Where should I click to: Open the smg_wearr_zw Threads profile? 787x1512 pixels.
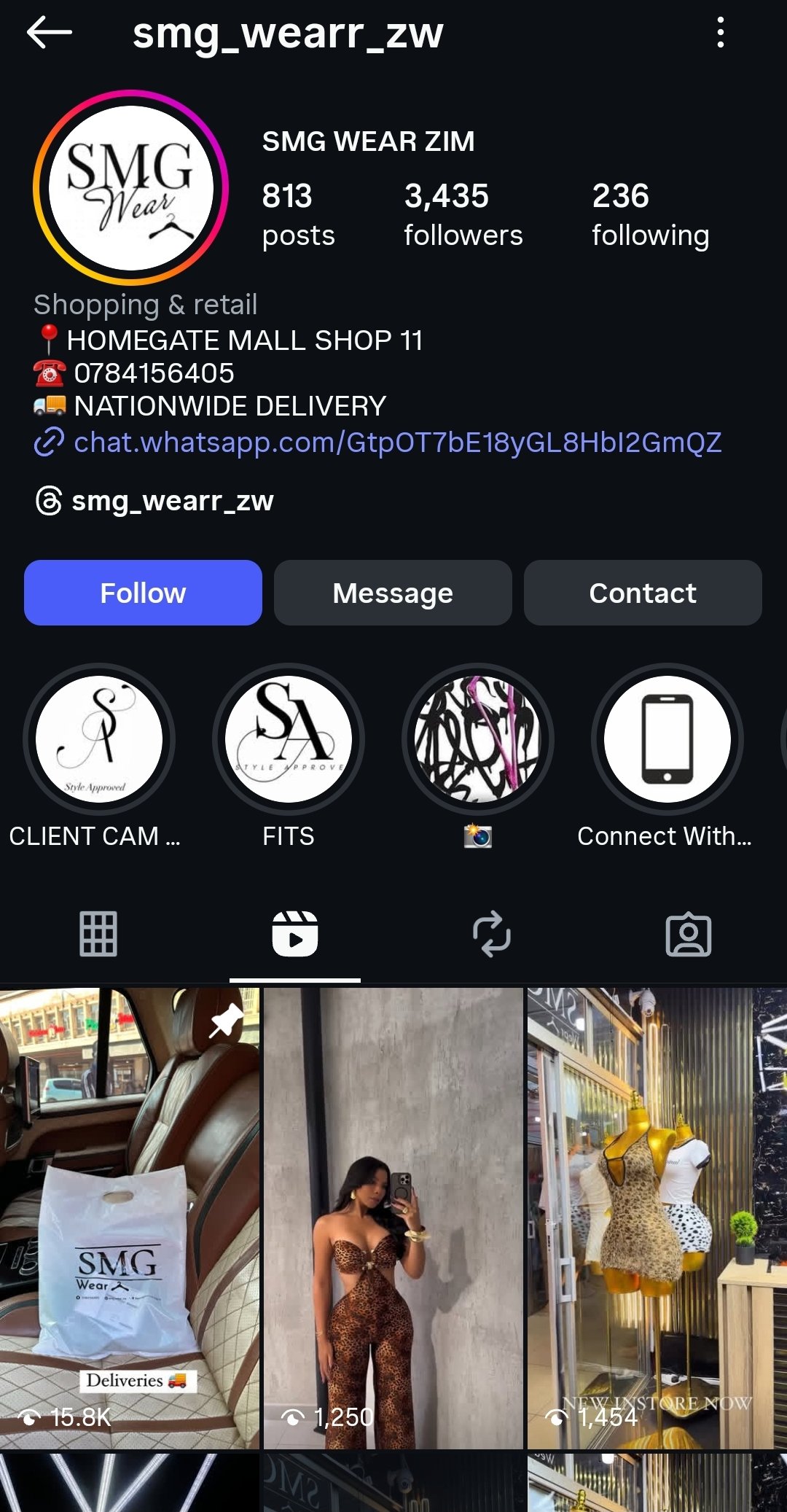point(172,501)
